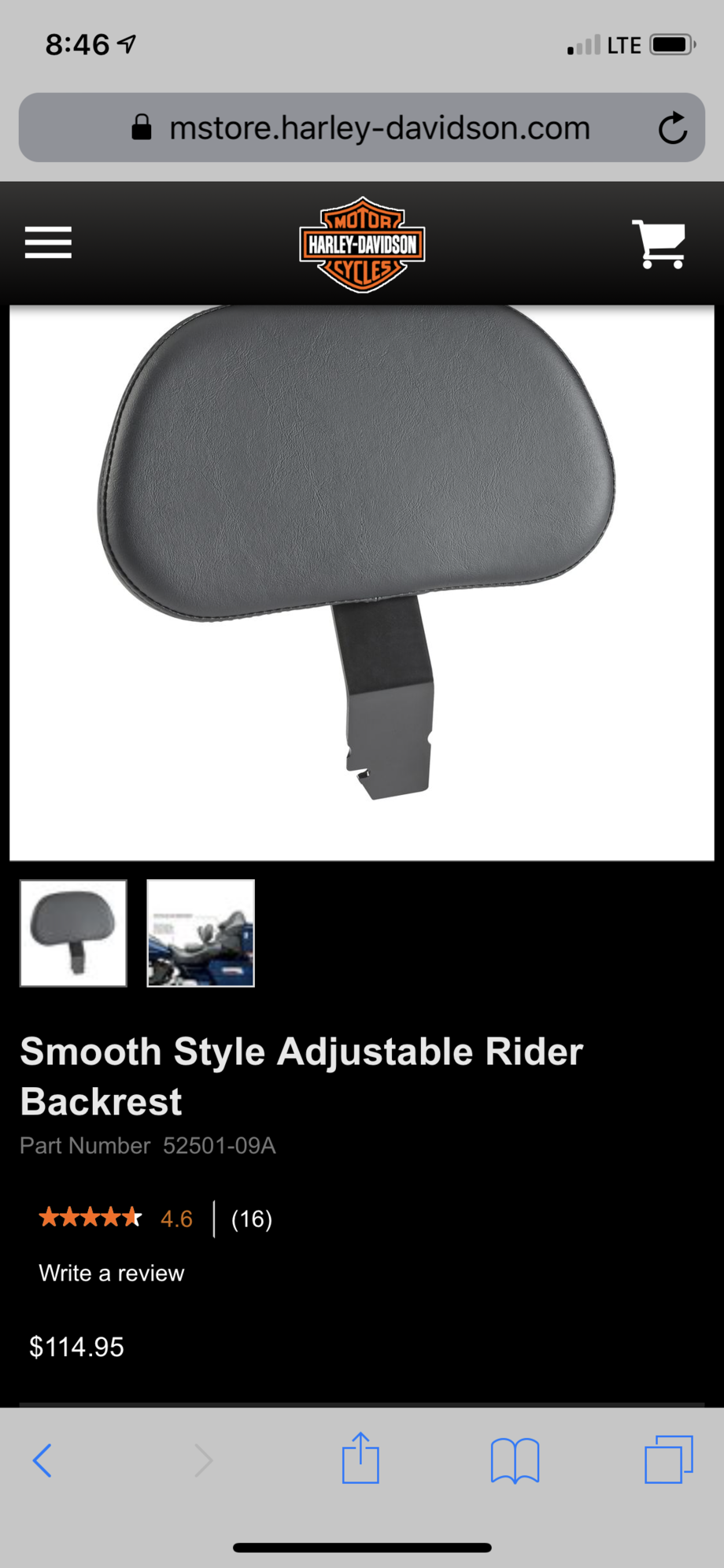Open the main backrest product image
Image resolution: width=724 pixels, height=1568 pixels.
[x=362, y=582]
